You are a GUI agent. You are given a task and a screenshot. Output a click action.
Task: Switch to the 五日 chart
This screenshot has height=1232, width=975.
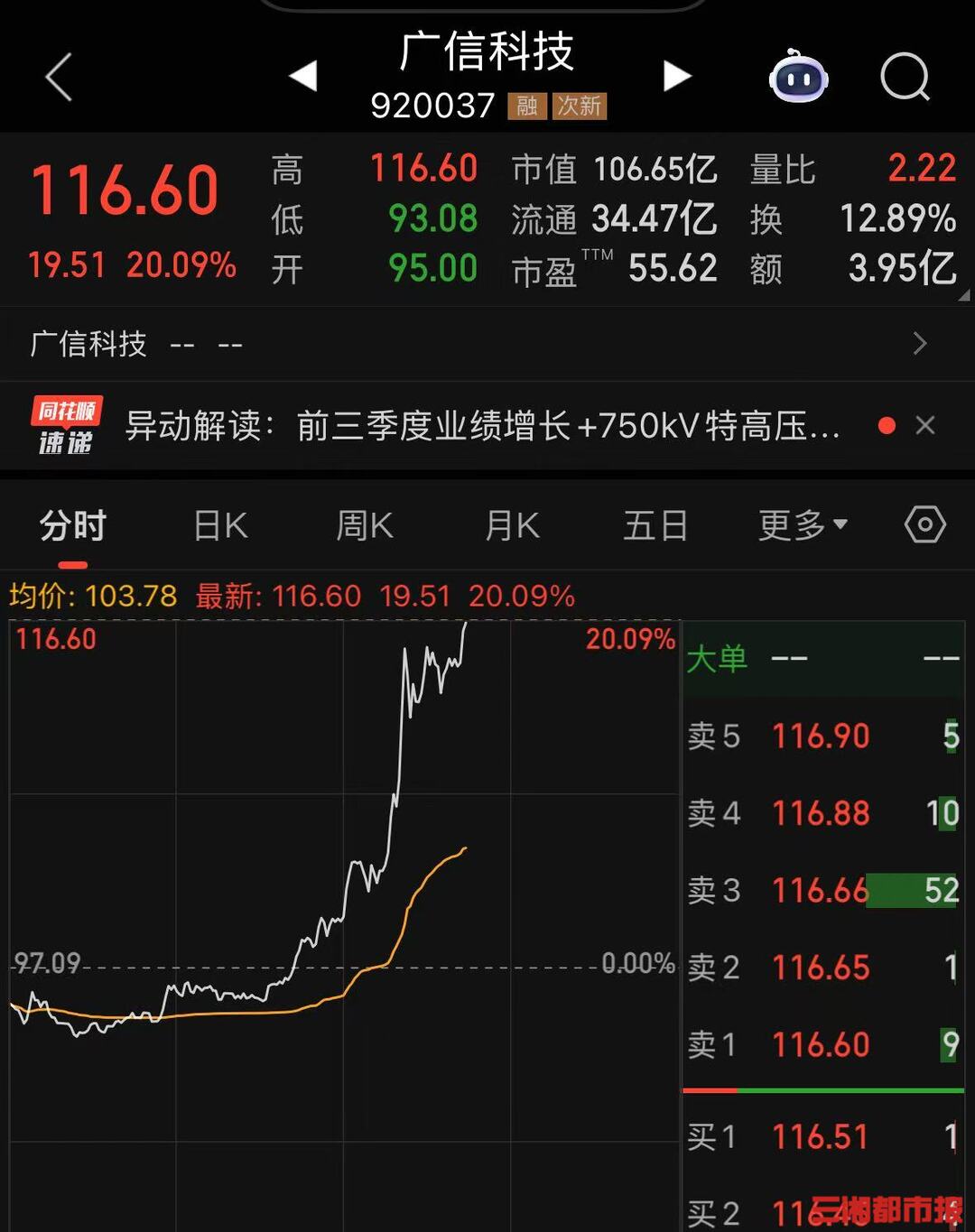[655, 525]
